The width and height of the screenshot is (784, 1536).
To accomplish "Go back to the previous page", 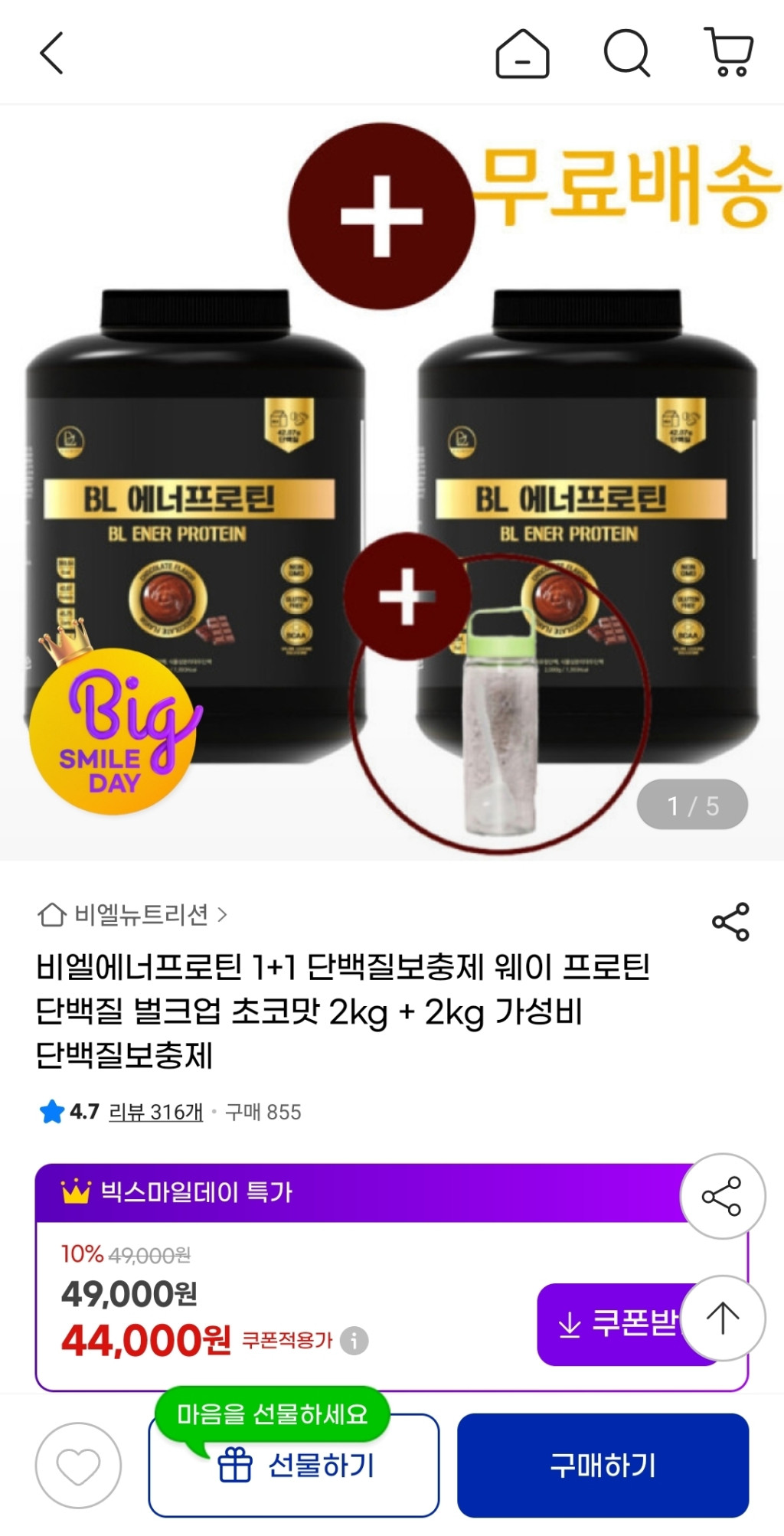I will pos(51,54).
